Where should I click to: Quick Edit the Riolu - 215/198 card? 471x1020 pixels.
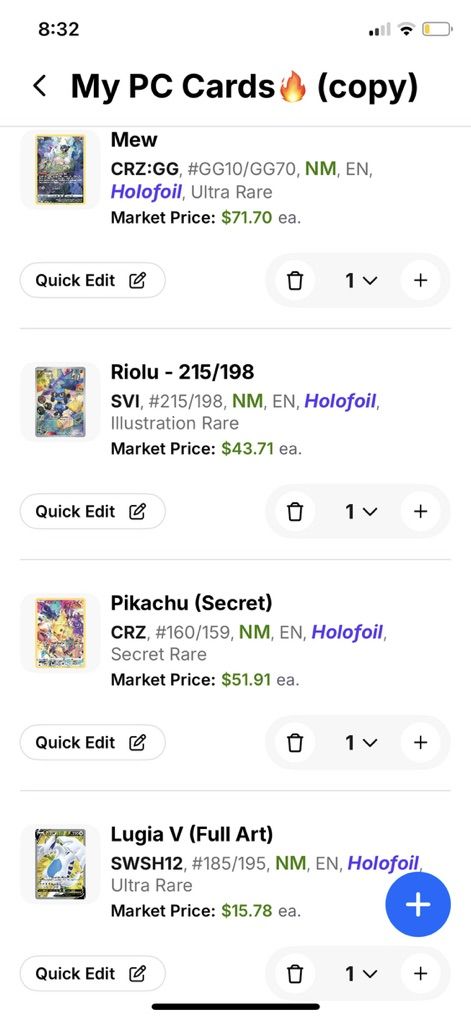point(92,511)
